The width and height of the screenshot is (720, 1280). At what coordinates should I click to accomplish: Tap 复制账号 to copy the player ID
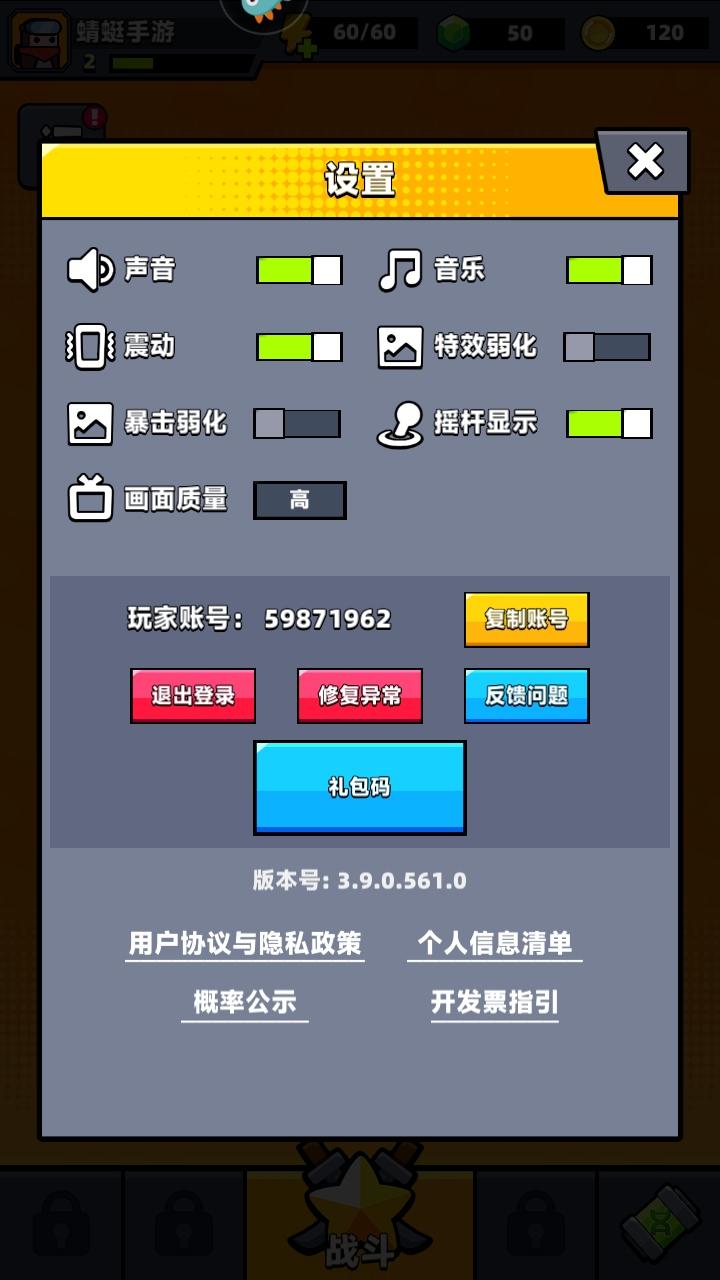pos(526,620)
